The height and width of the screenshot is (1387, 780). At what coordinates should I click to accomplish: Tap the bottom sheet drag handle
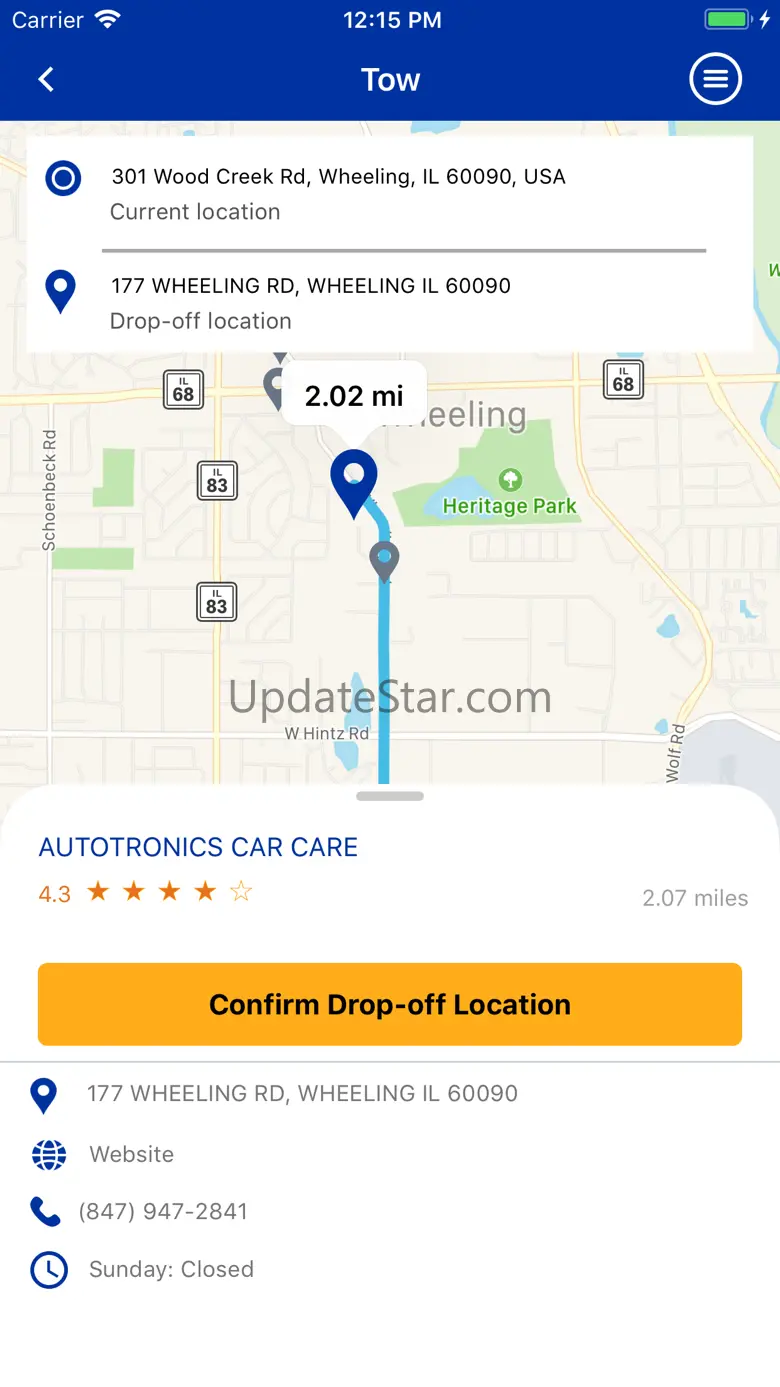pyautogui.click(x=390, y=796)
